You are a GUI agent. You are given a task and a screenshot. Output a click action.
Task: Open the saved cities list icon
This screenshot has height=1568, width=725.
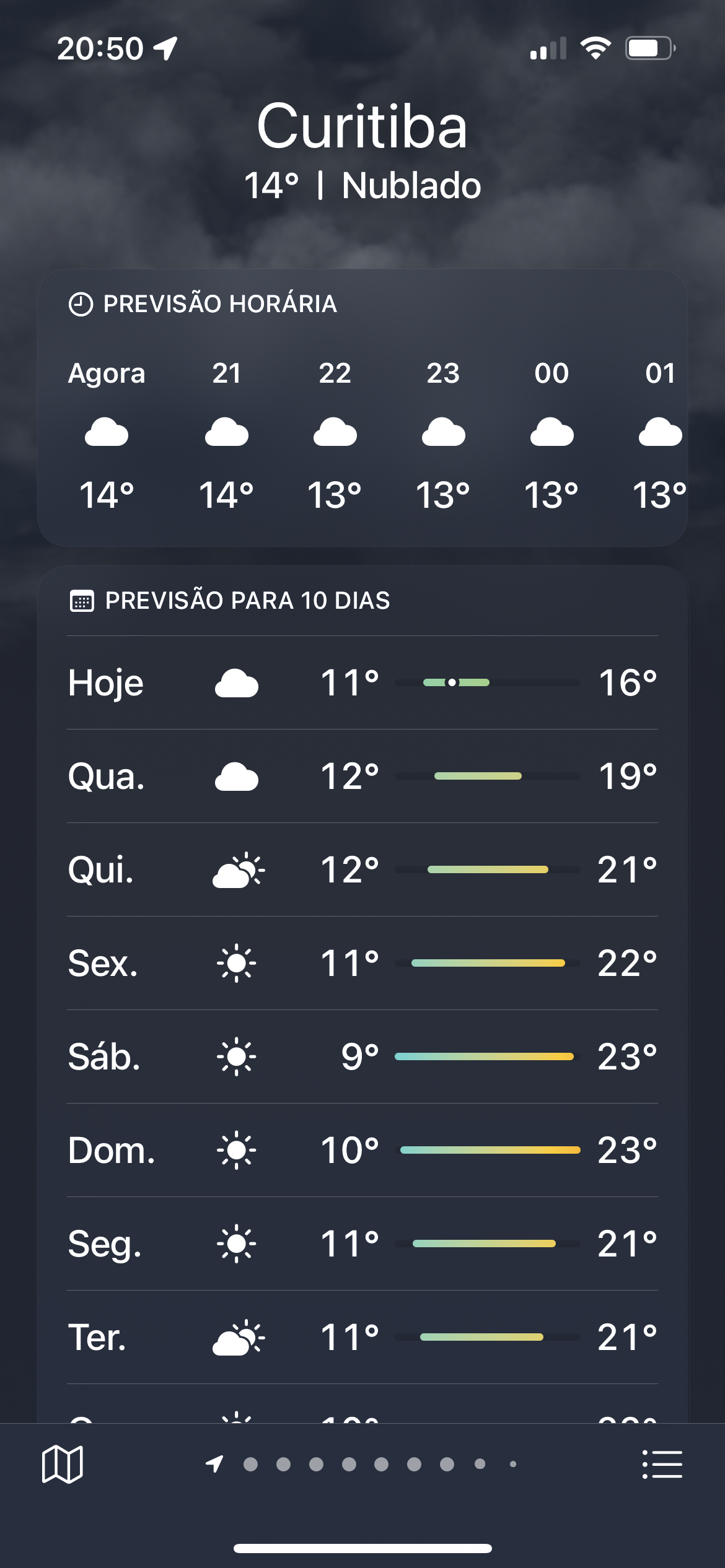tap(662, 1464)
